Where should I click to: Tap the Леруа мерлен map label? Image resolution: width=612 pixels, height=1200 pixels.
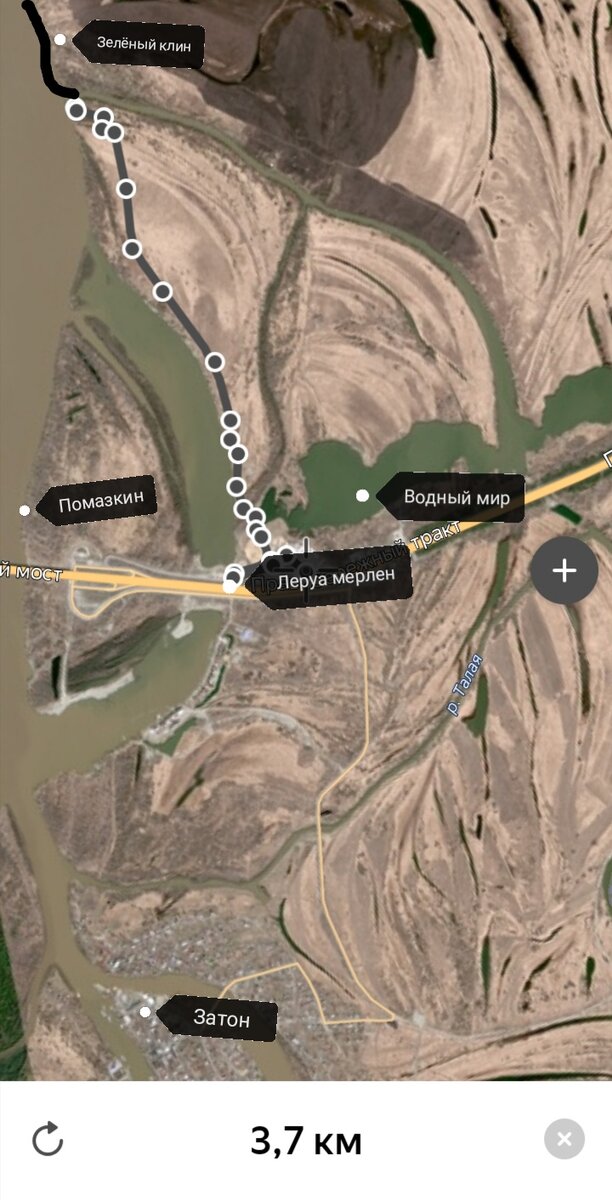click(x=328, y=577)
